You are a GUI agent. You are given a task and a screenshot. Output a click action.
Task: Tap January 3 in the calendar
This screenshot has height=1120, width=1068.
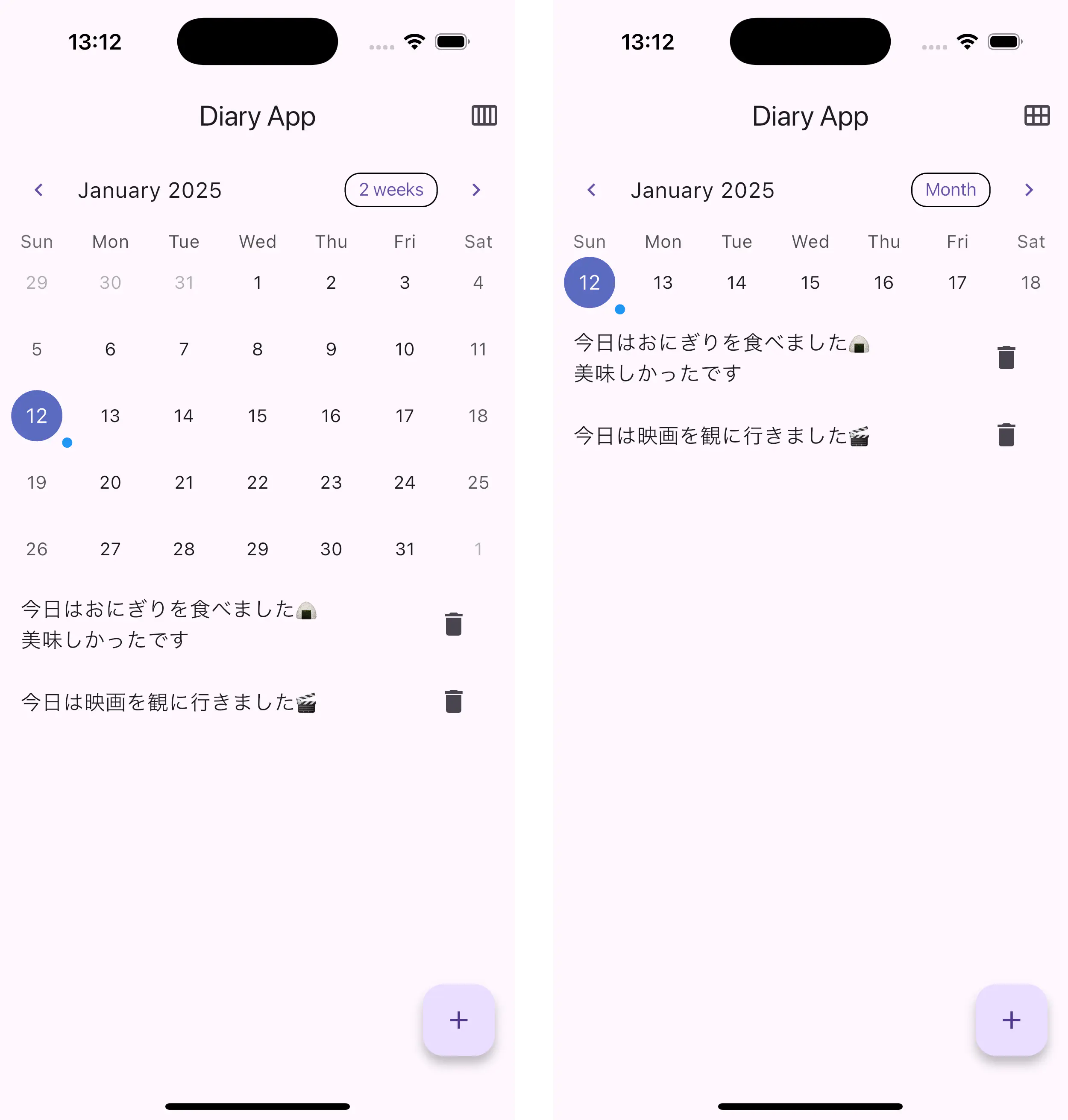click(404, 282)
